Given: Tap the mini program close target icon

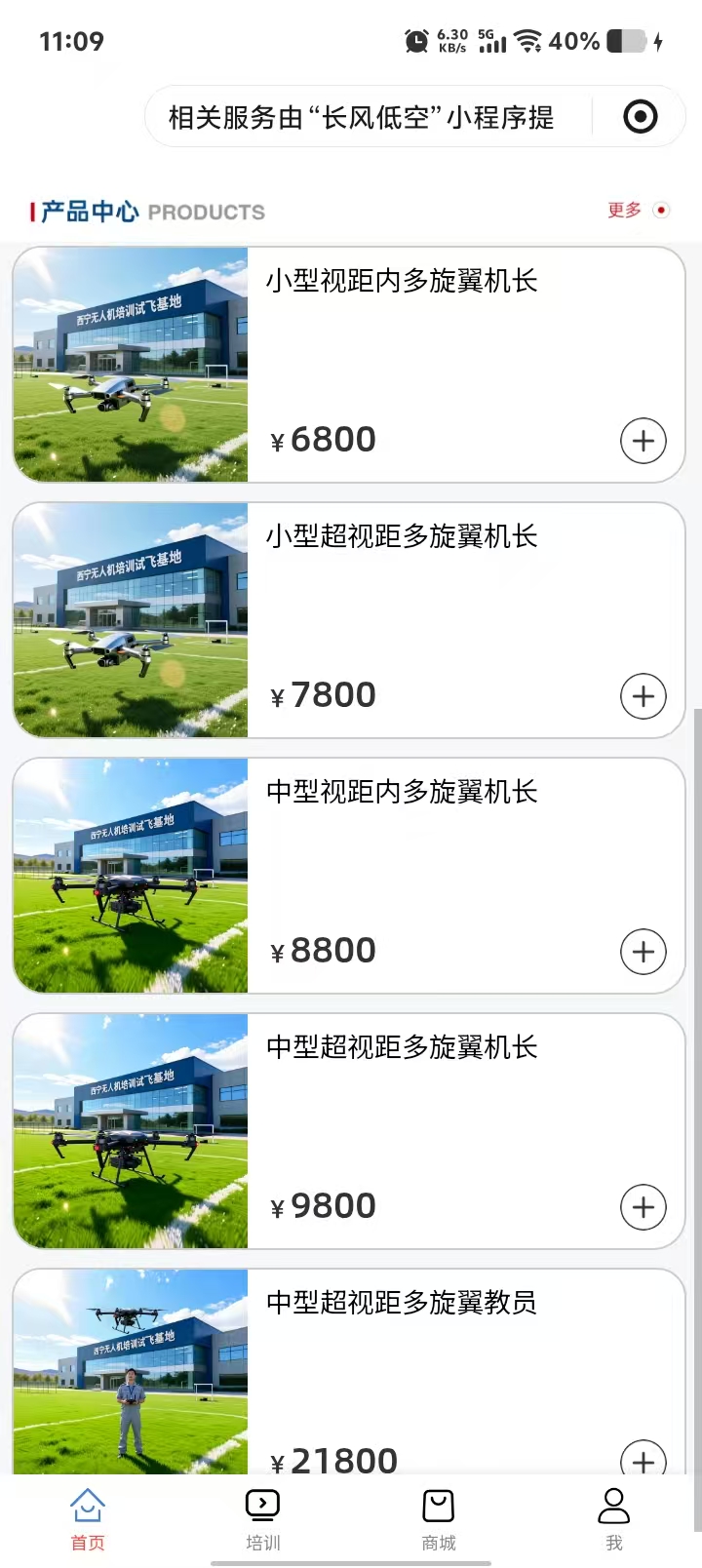Looking at the screenshot, I should [x=640, y=117].
